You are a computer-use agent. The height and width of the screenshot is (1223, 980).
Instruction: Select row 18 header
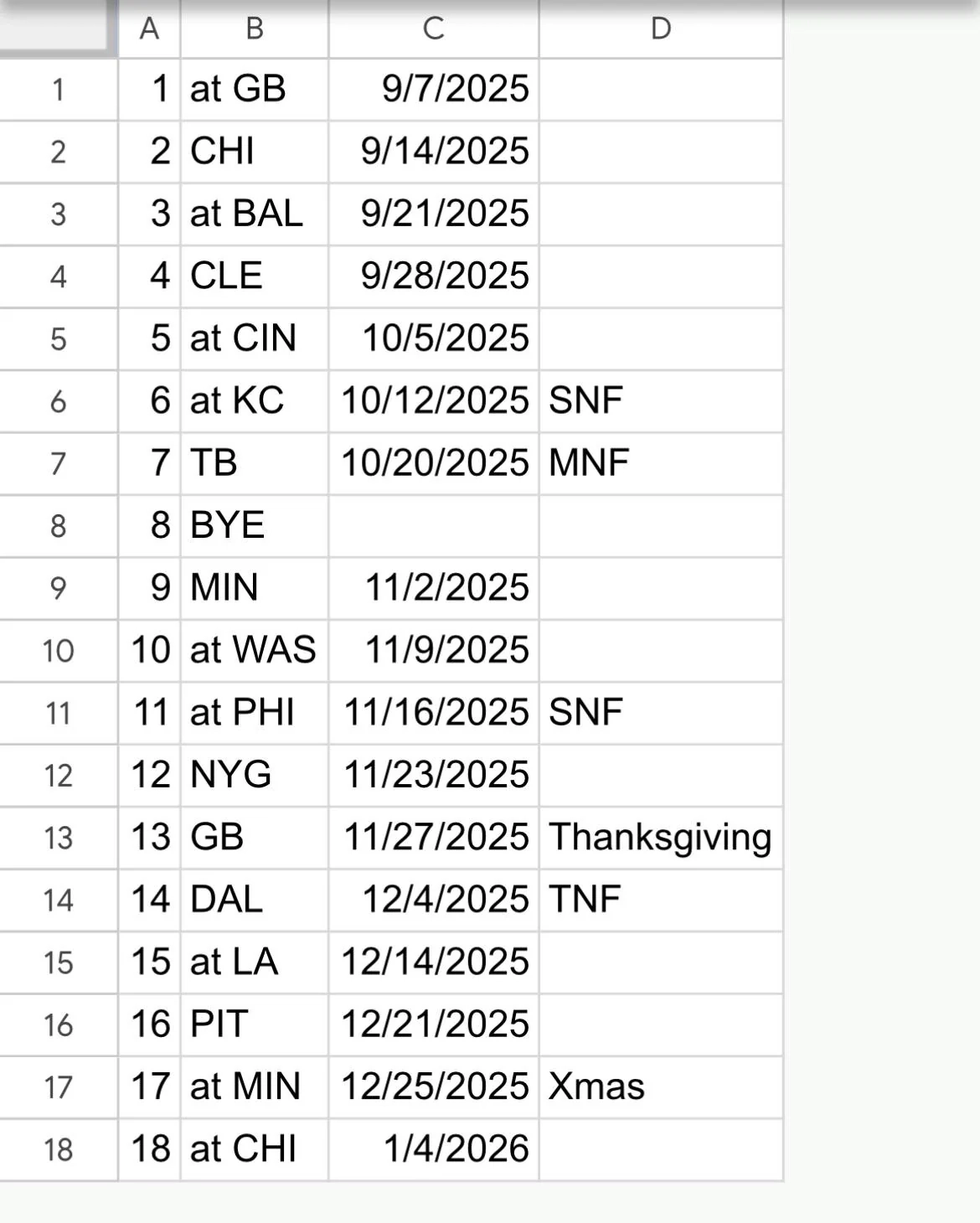coord(58,1149)
